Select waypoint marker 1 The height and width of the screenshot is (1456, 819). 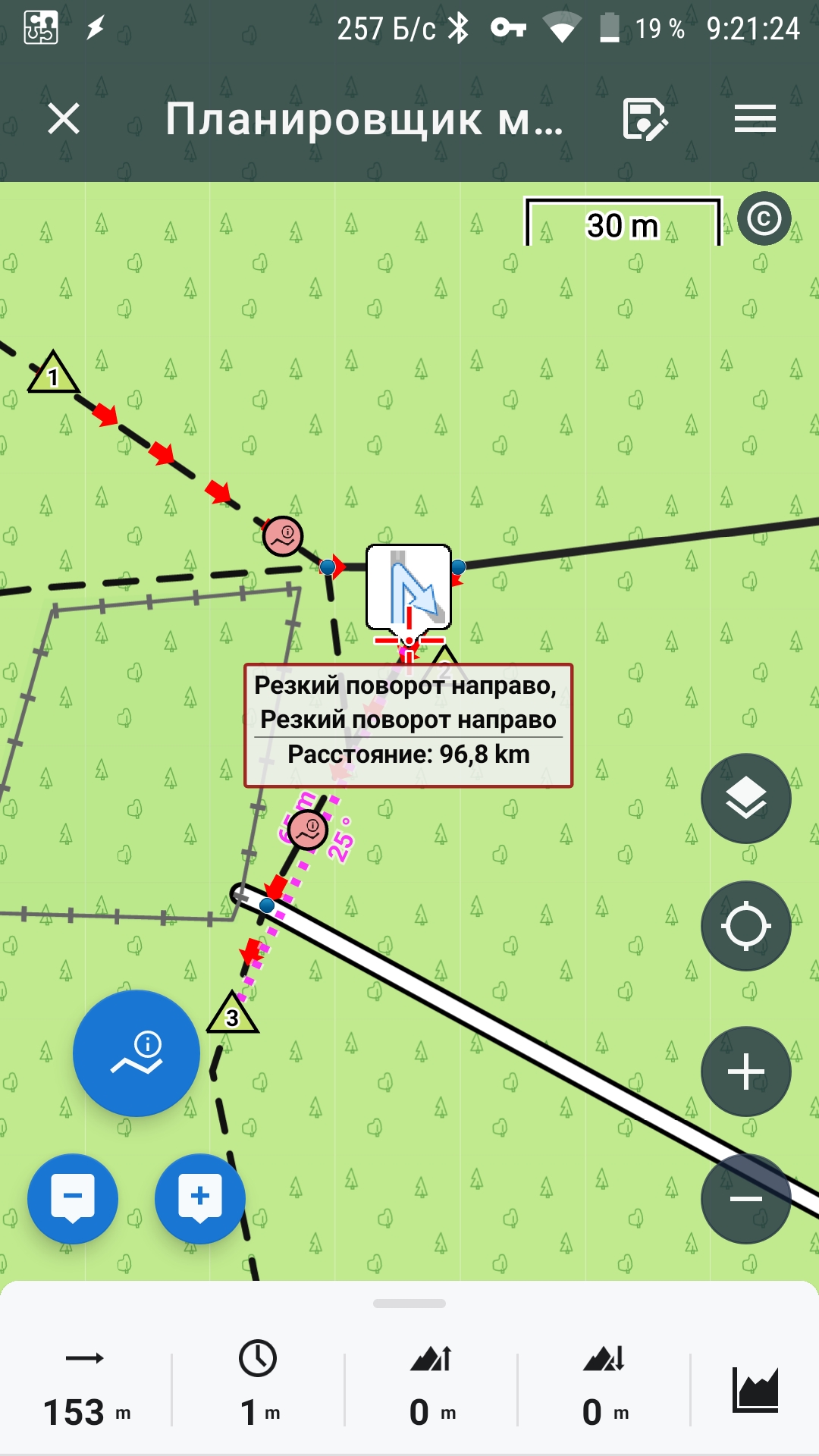point(53,375)
